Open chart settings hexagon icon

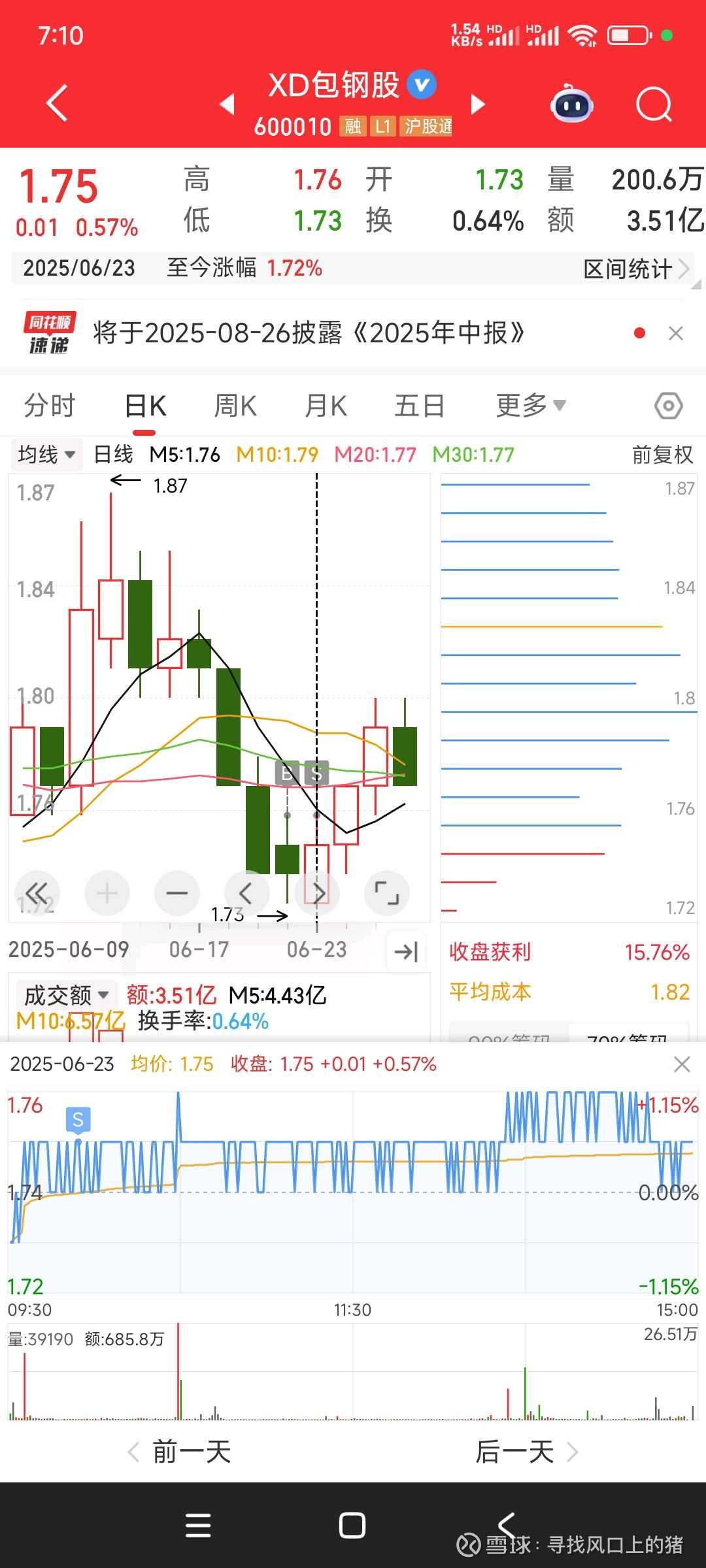click(x=669, y=406)
